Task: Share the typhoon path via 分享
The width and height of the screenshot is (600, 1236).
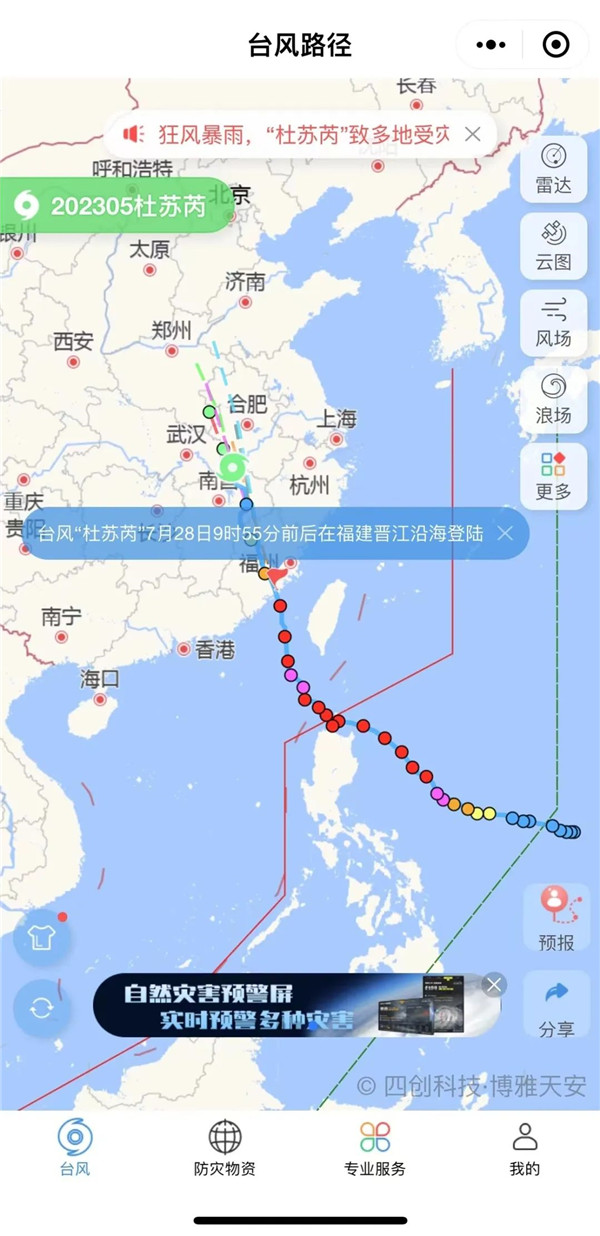Action: point(556,1005)
